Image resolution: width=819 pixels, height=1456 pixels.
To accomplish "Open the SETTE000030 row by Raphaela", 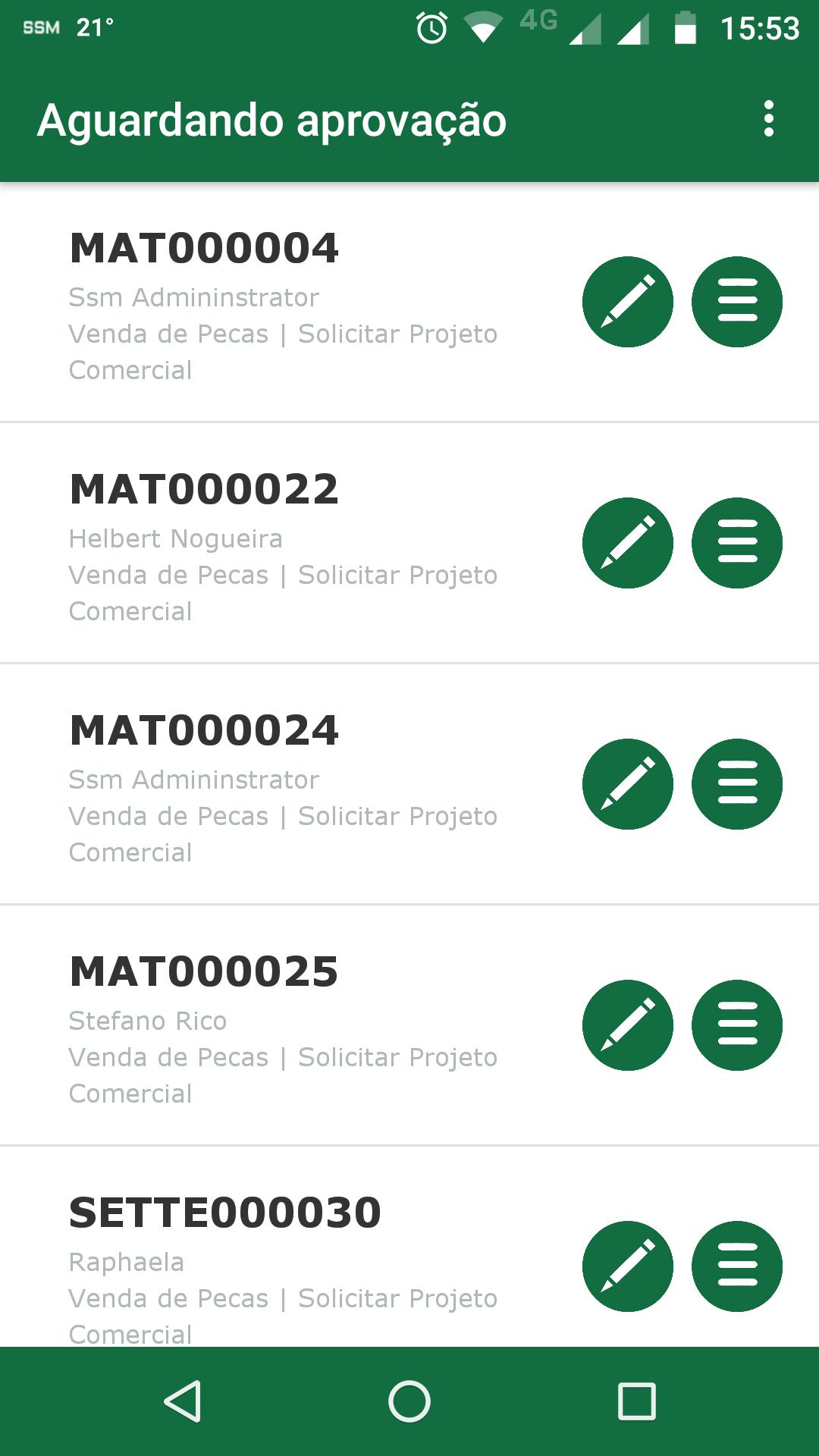I will 409,1247.
